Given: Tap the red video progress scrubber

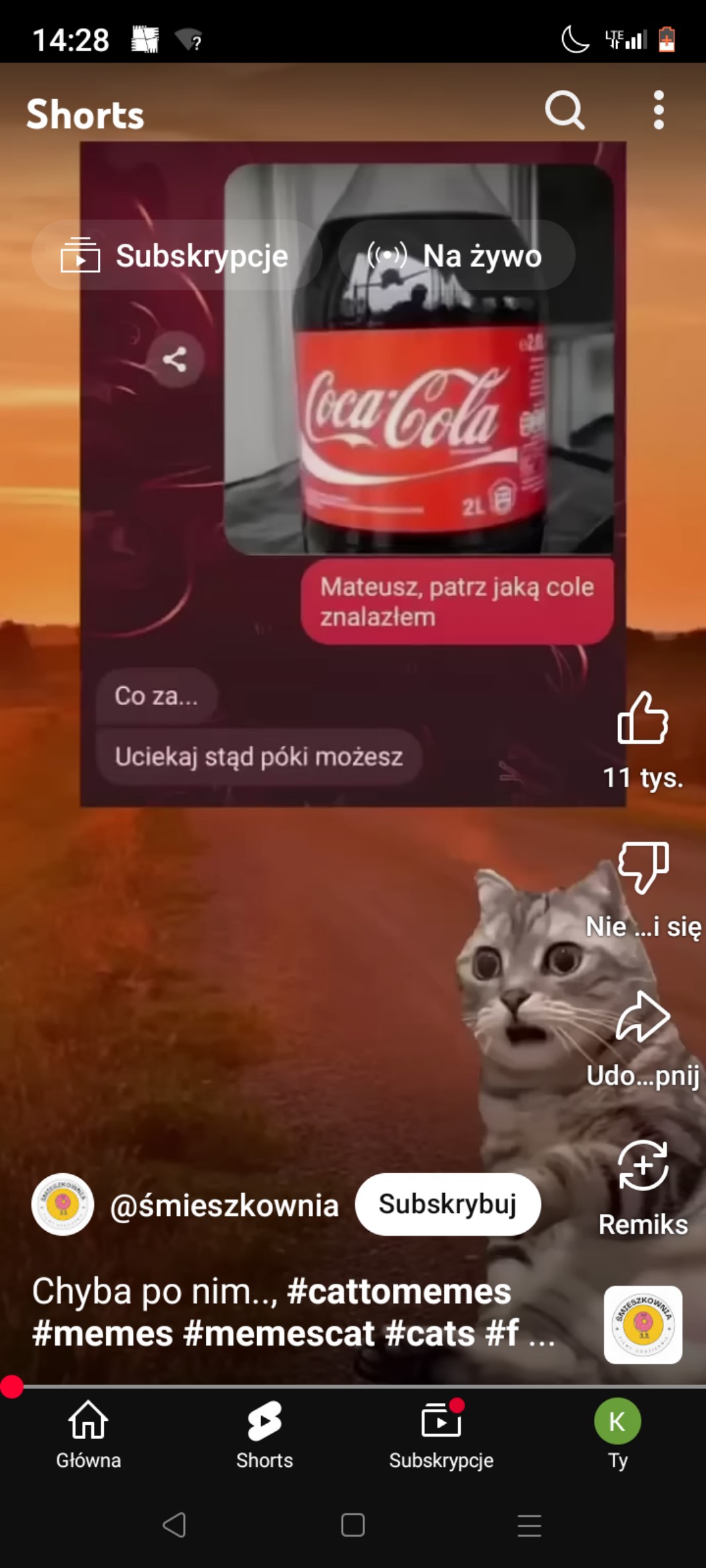Looking at the screenshot, I should tap(12, 1387).
